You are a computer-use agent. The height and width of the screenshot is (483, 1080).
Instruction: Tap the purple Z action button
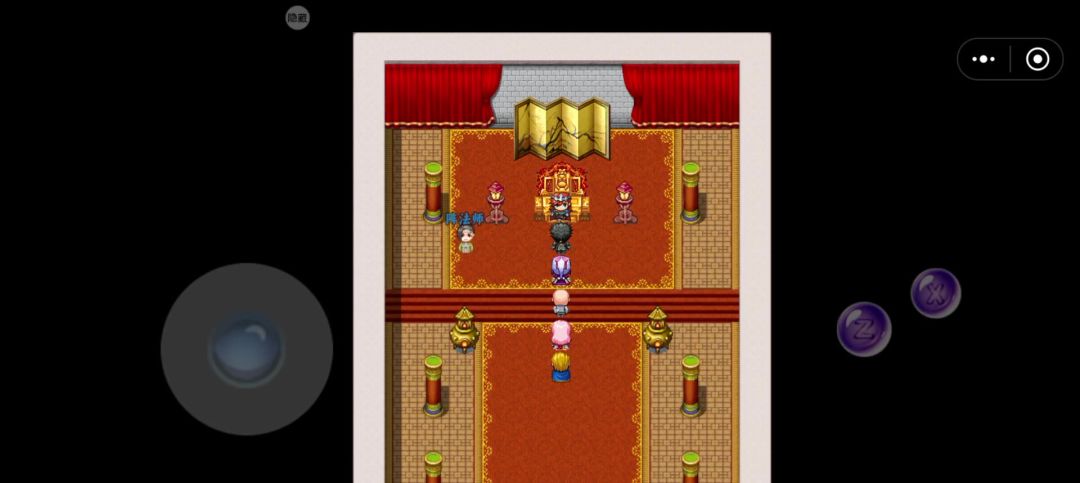(864, 329)
